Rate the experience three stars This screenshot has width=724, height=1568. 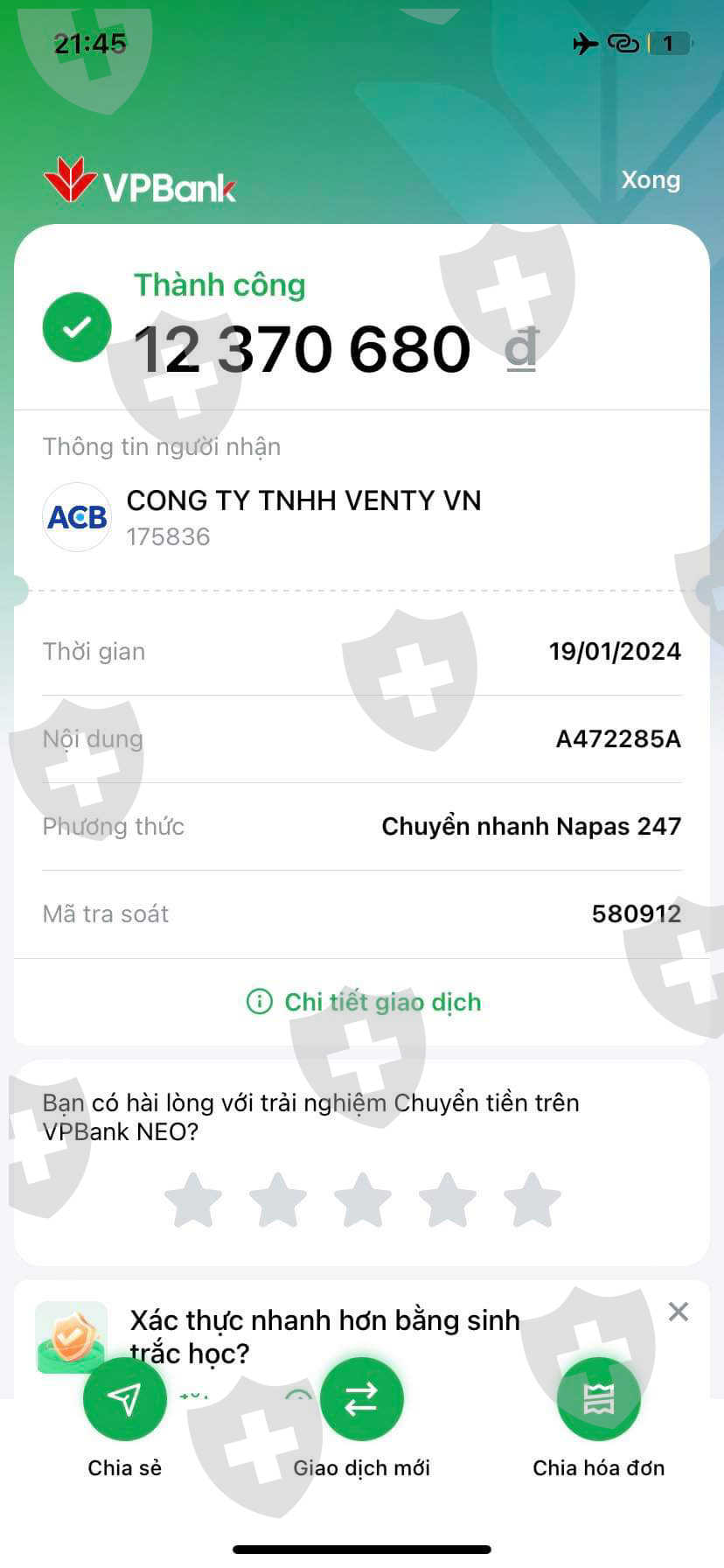click(x=362, y=1200)
